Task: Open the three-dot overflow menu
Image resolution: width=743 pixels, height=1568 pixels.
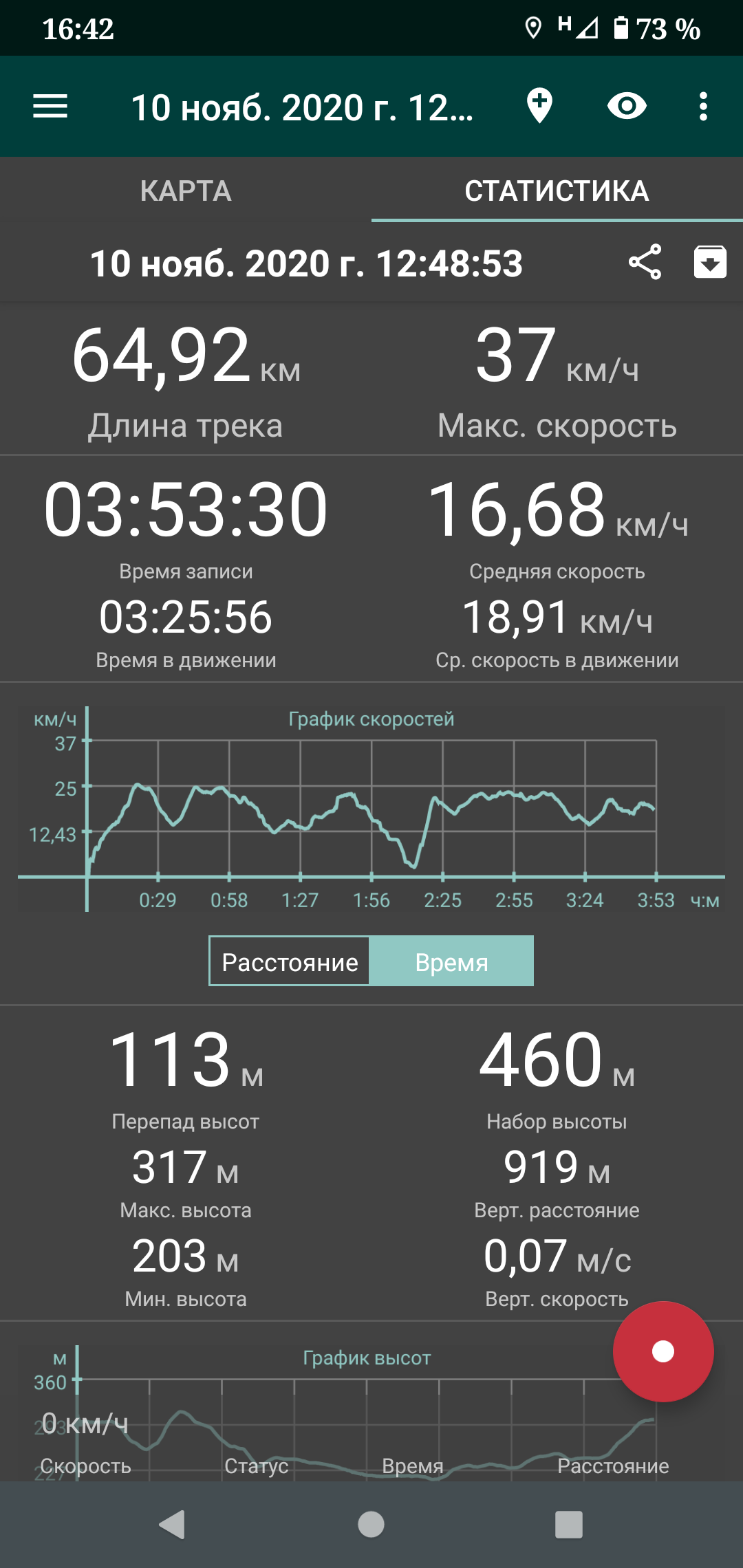Action: 702,107
